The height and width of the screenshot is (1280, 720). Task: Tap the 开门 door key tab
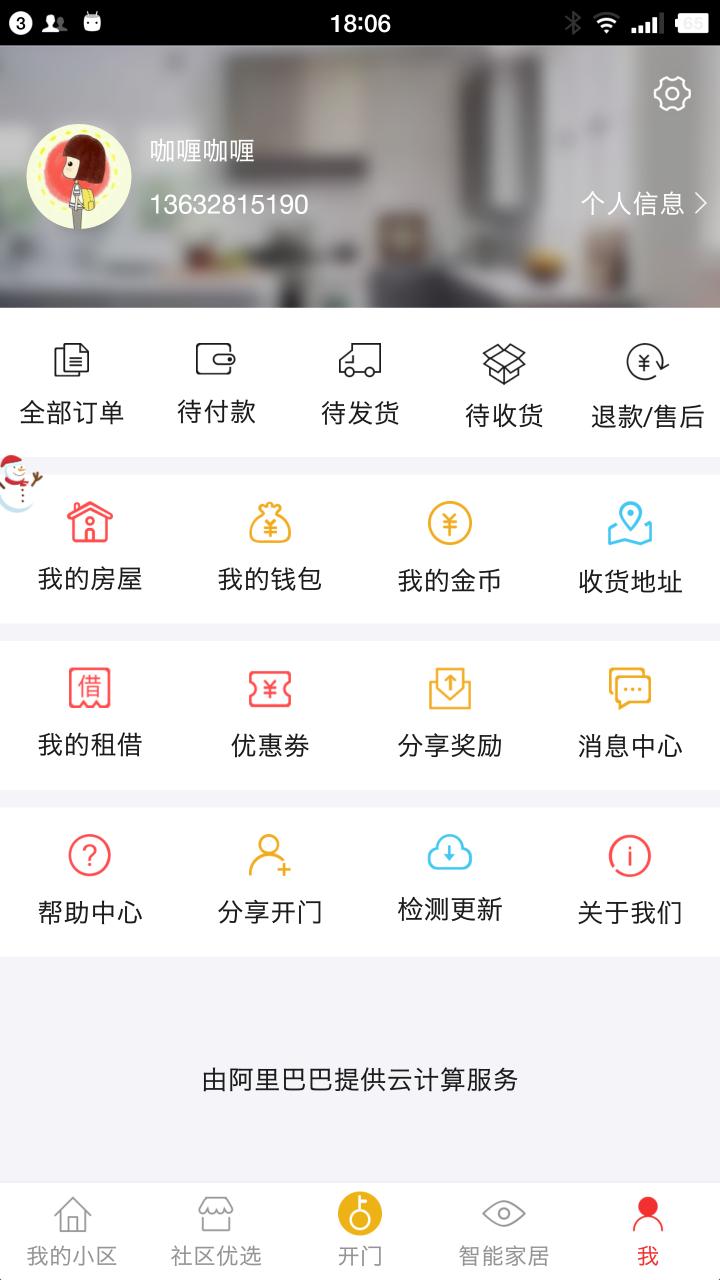click(x=360, y=1230)
